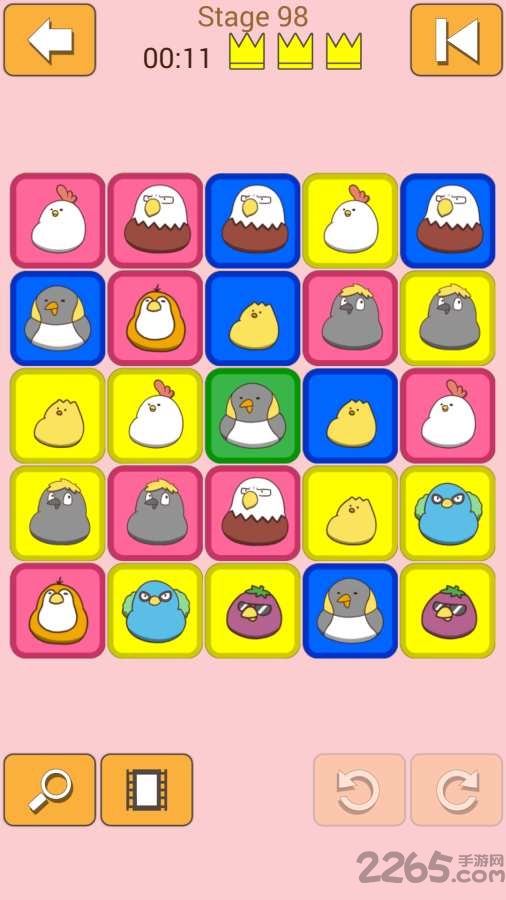Restart the stage with the skip-to-start button
Image resolution: width=506 pixels, height=900 pixels.
coord(457,40)
